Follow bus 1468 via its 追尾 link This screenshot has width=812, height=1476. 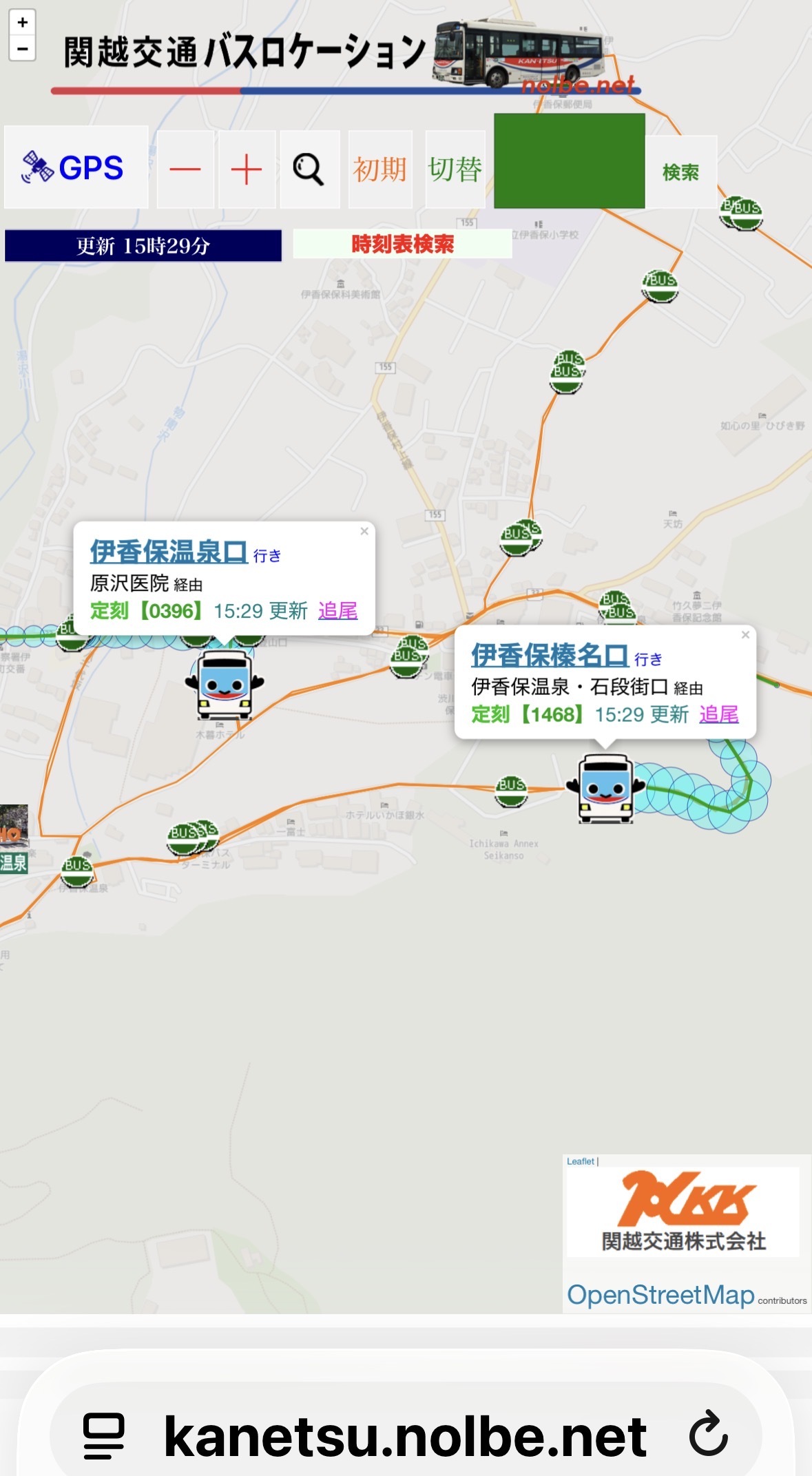pos(718,715)
